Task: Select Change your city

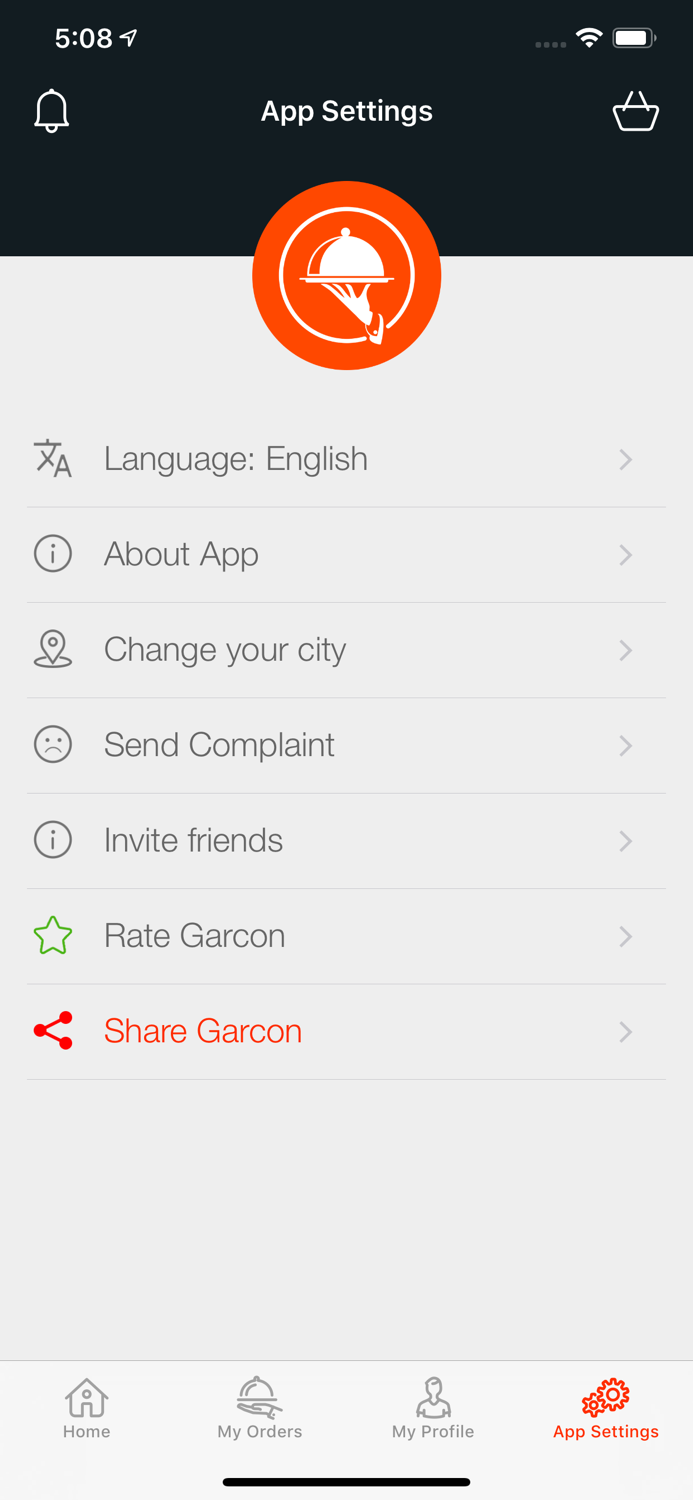Action: click(346, 650)
